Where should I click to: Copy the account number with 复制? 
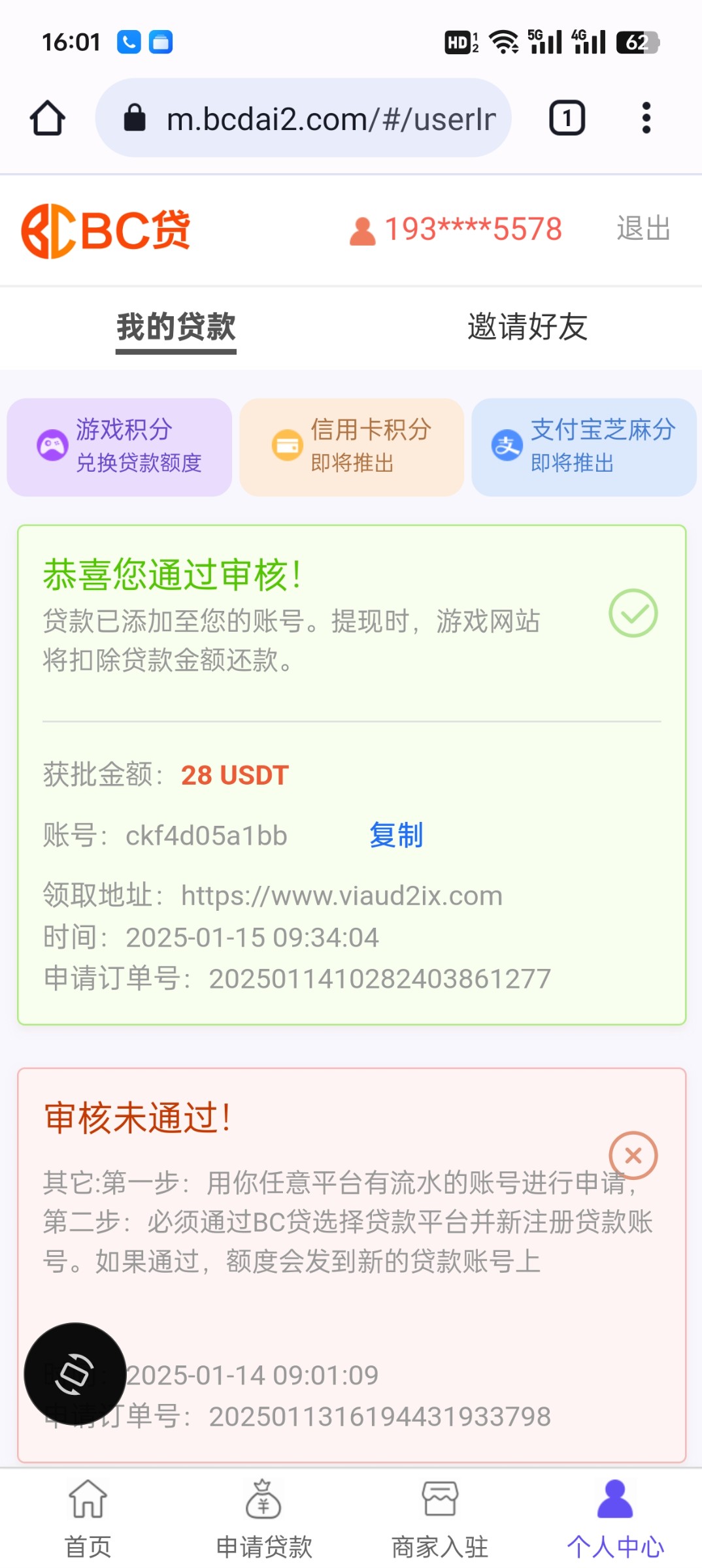tap(396, 836)
